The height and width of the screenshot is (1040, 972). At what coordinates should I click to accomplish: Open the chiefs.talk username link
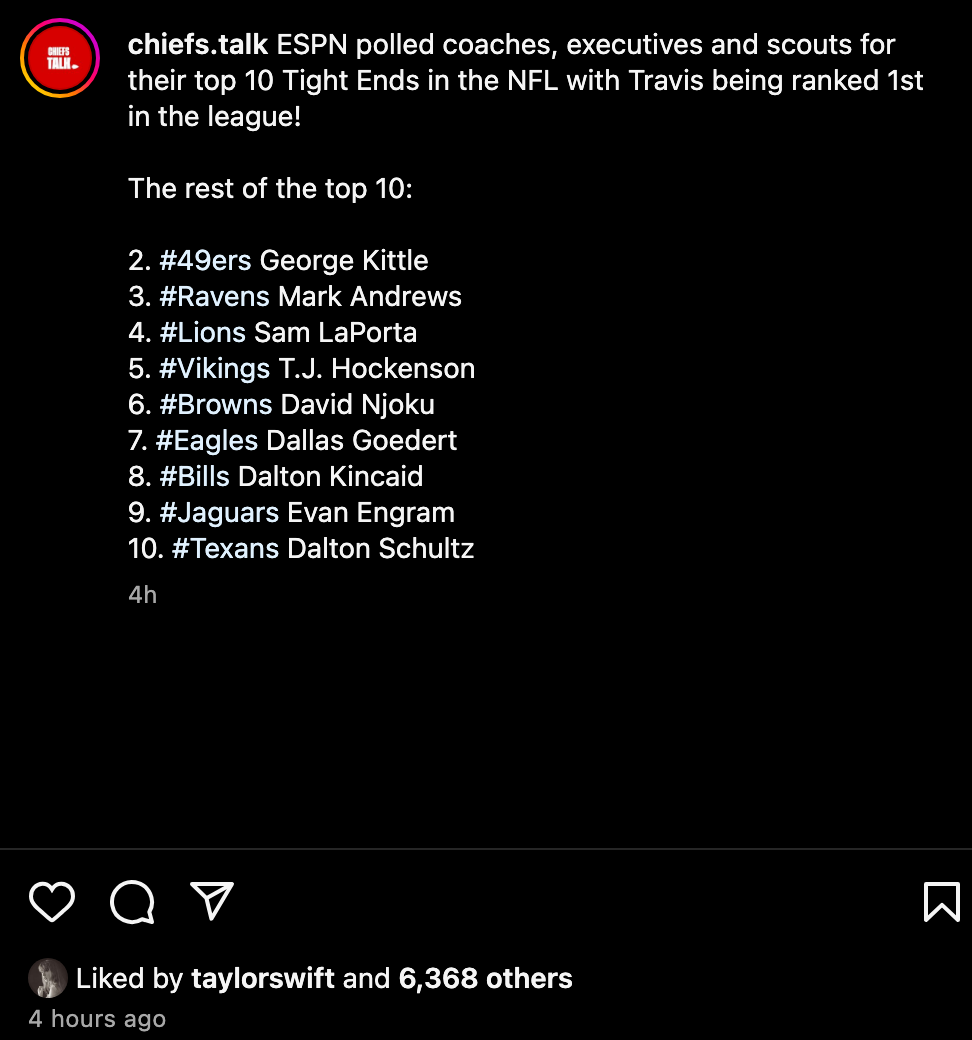click(198, 45)
